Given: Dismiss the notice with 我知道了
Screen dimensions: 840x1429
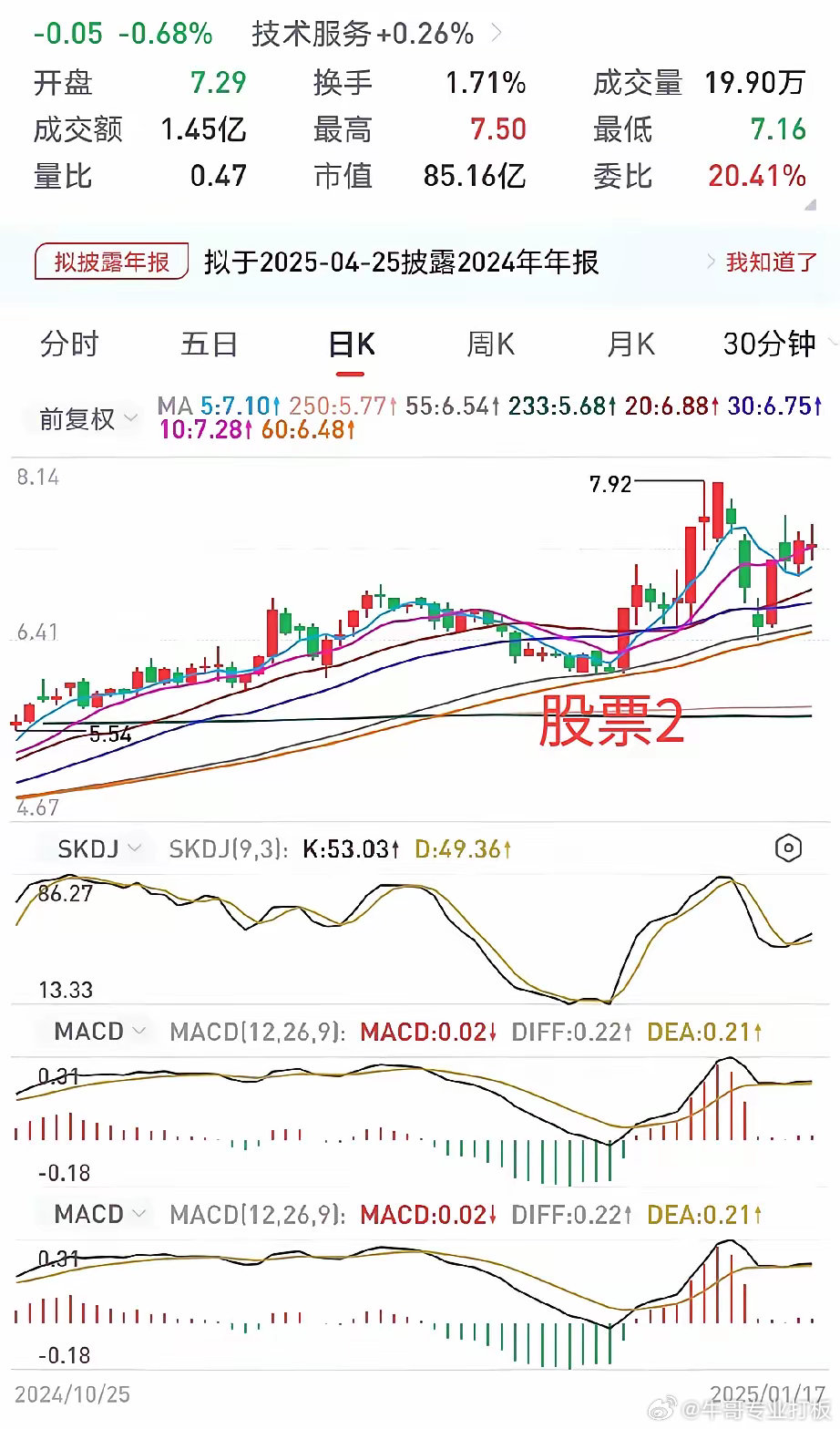Looking at the screenshot, I should pyautogui.click(x=771, y=262).
